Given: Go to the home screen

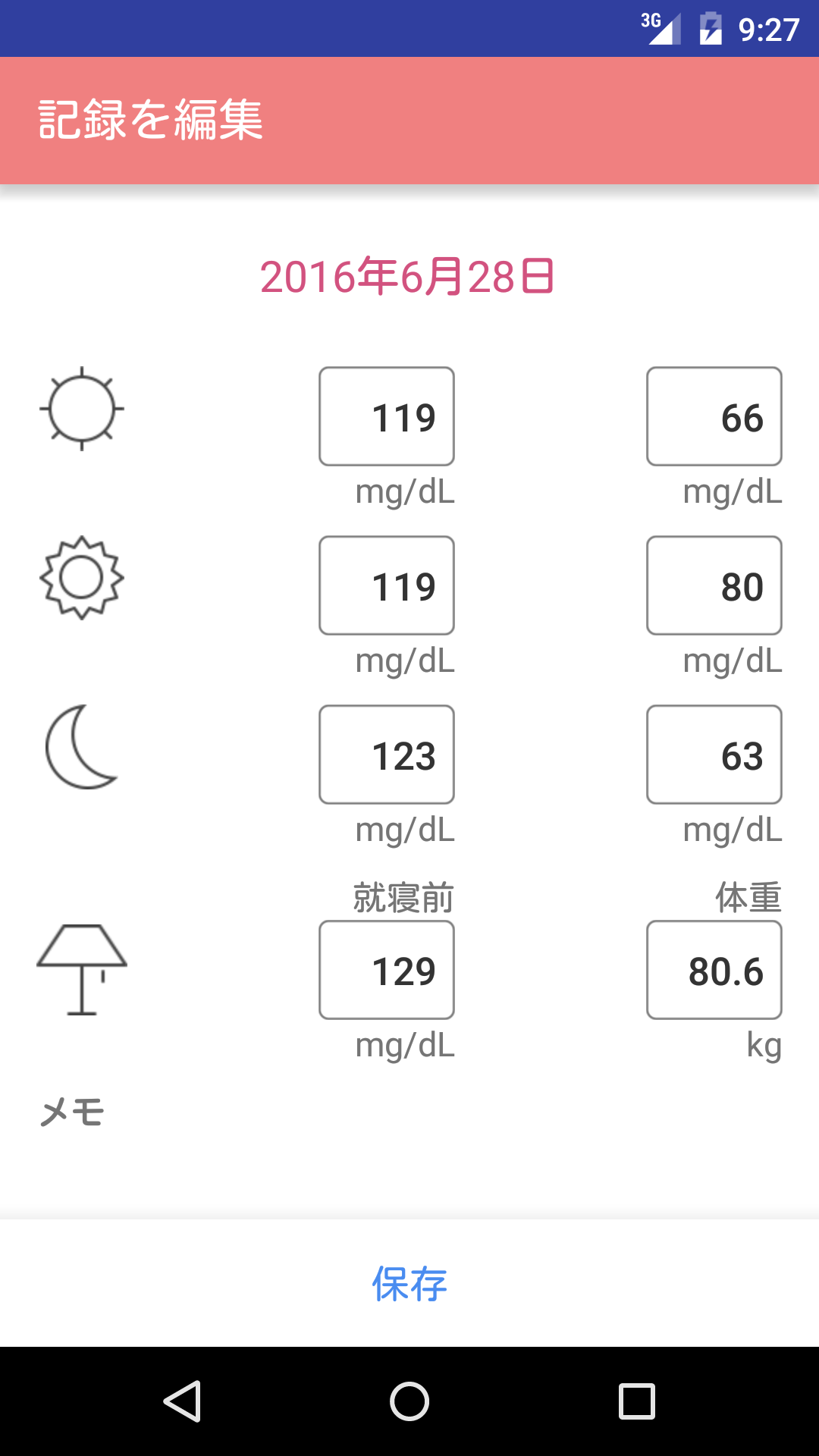Looking at the screenshot, I should (x=409, y=1401).
